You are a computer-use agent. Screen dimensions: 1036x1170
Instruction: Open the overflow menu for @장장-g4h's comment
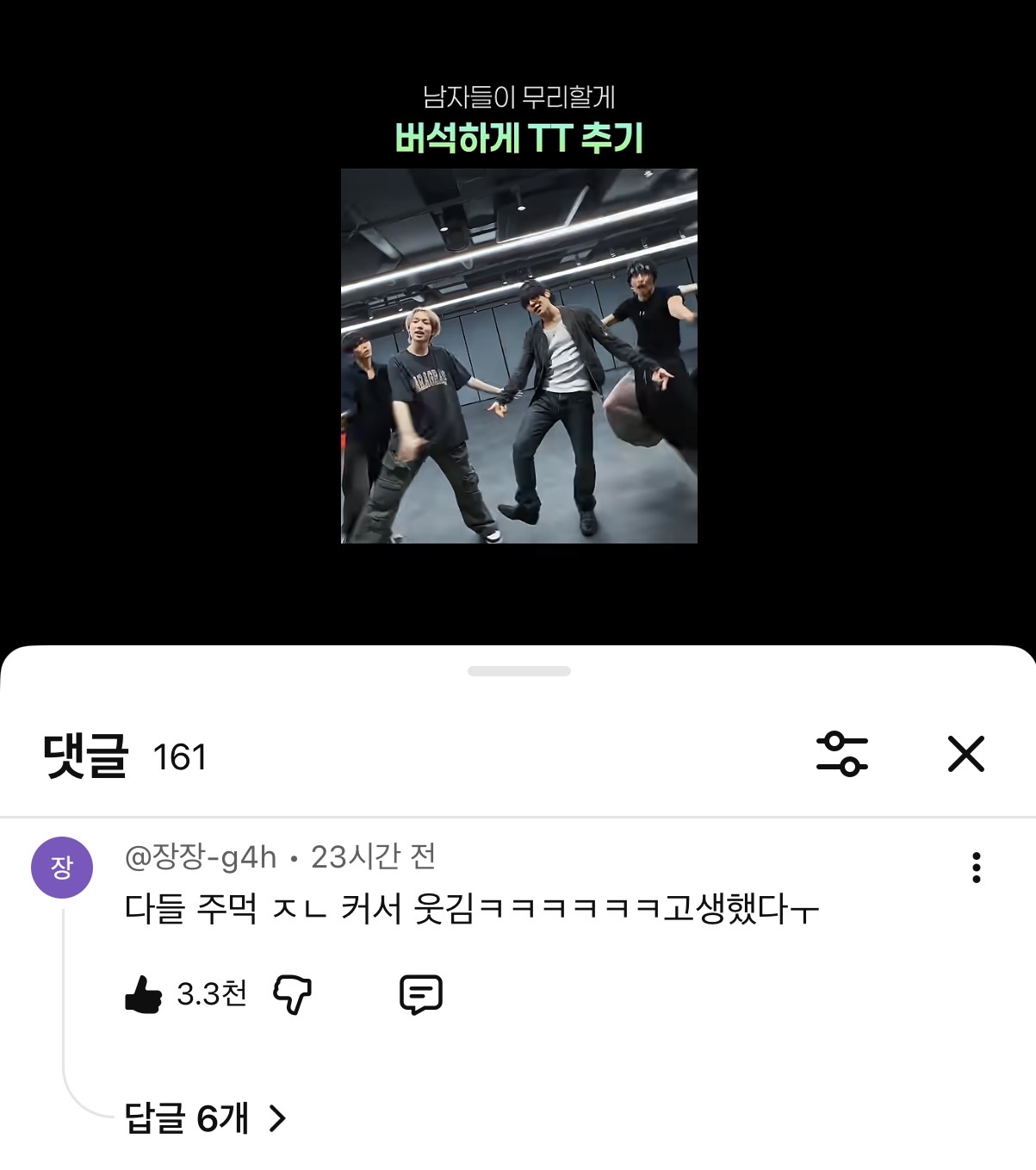tap(976, 868)
